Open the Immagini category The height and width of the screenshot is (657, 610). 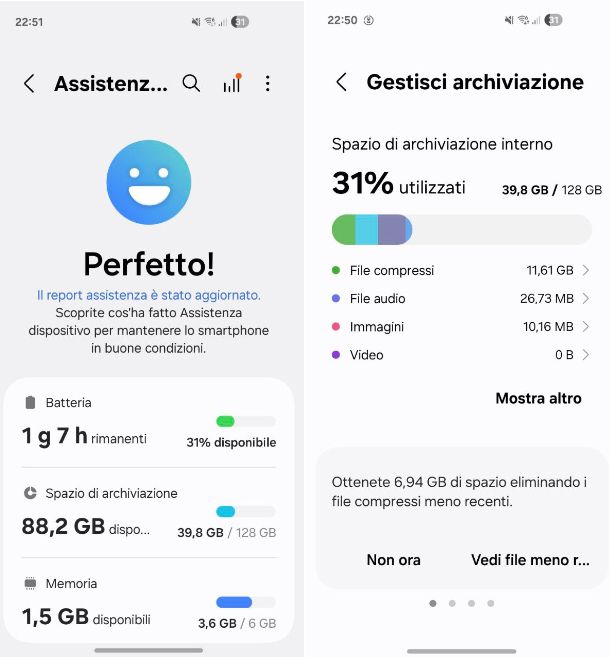pyautogui.click(x=460, y=326)
